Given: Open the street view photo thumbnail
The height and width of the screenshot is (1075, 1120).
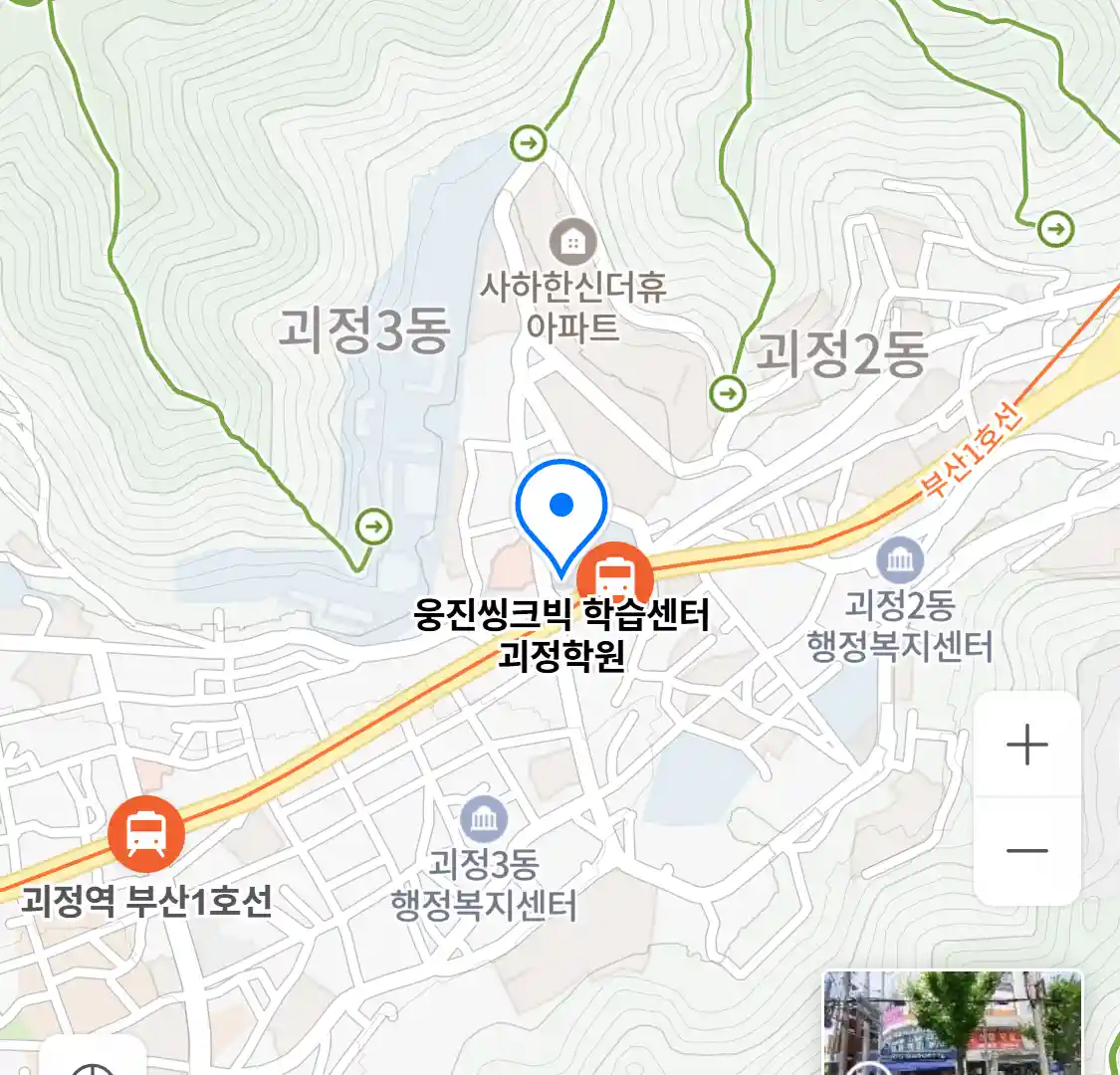Looking at the screenshot, I should coord(952,1023).
